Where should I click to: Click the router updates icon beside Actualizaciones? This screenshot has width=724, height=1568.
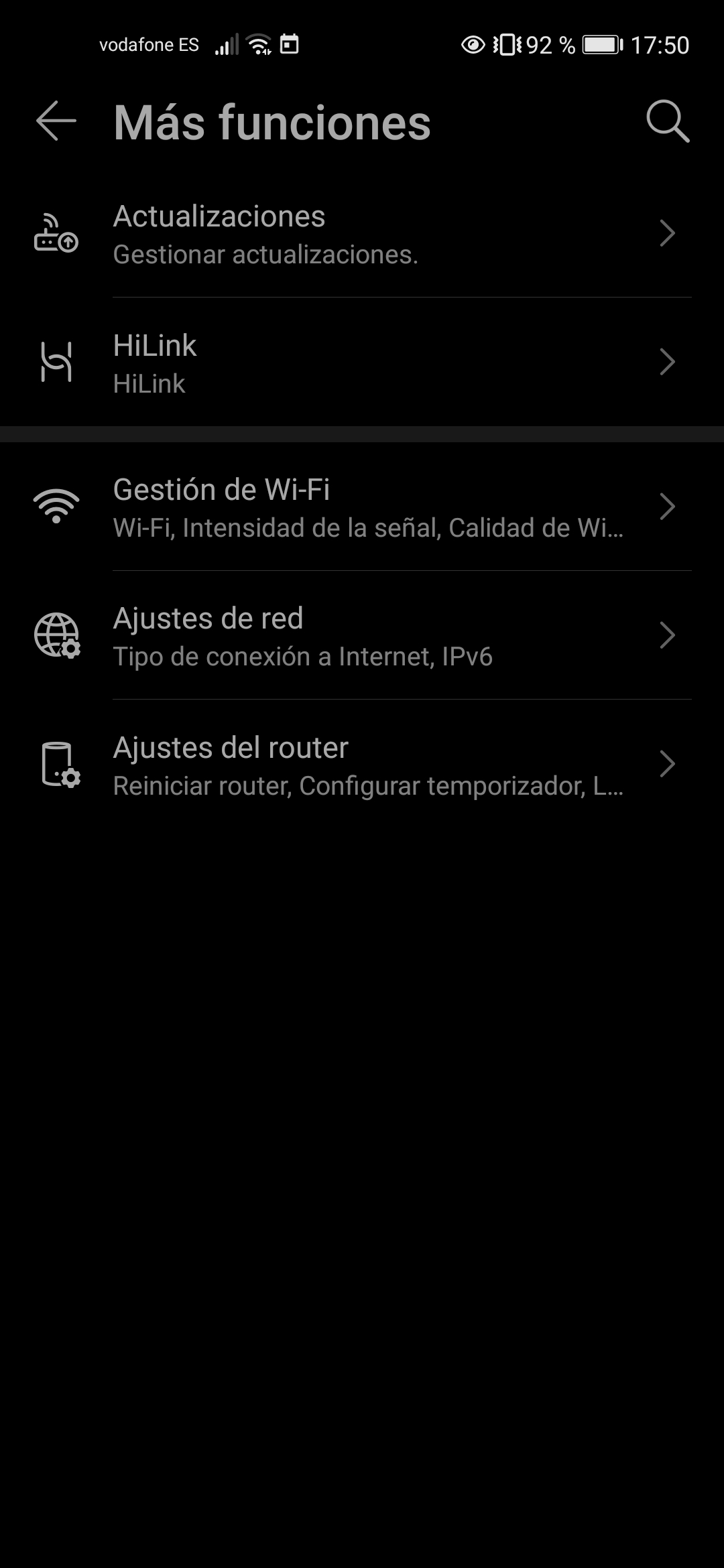click(56, 235)
